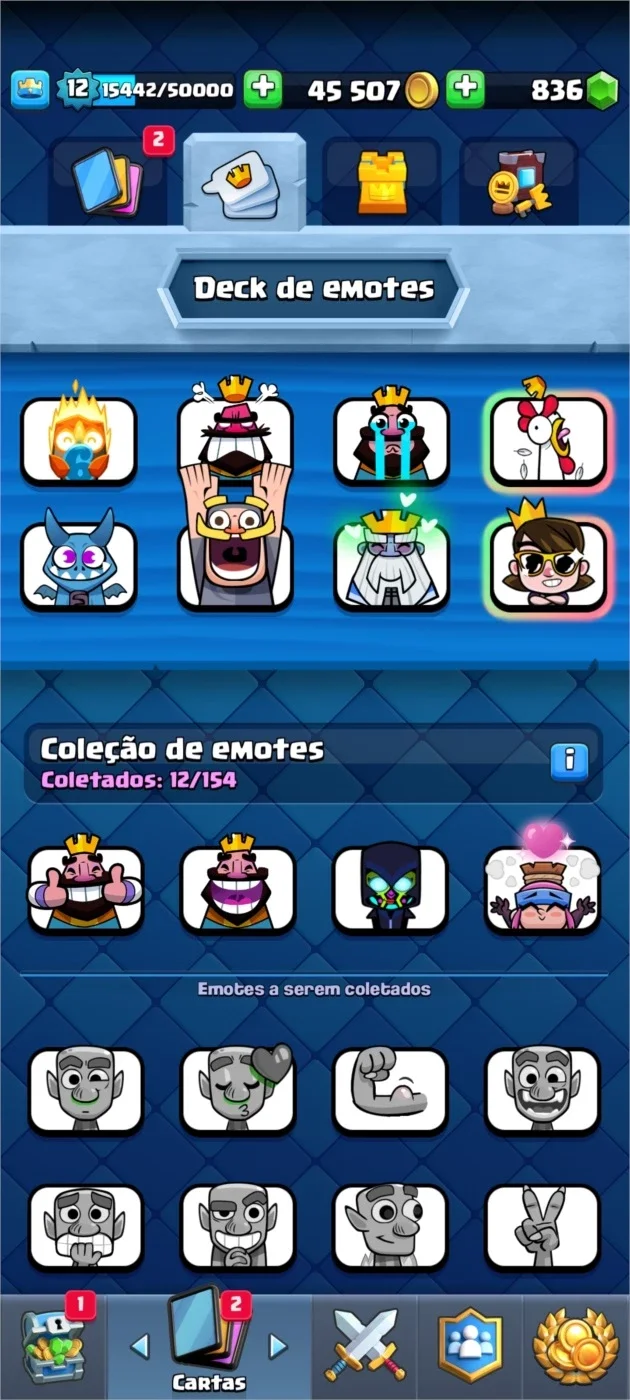Show emote collection info
The height and width of the screenshot is (1400, 630).
pos(569,760)
